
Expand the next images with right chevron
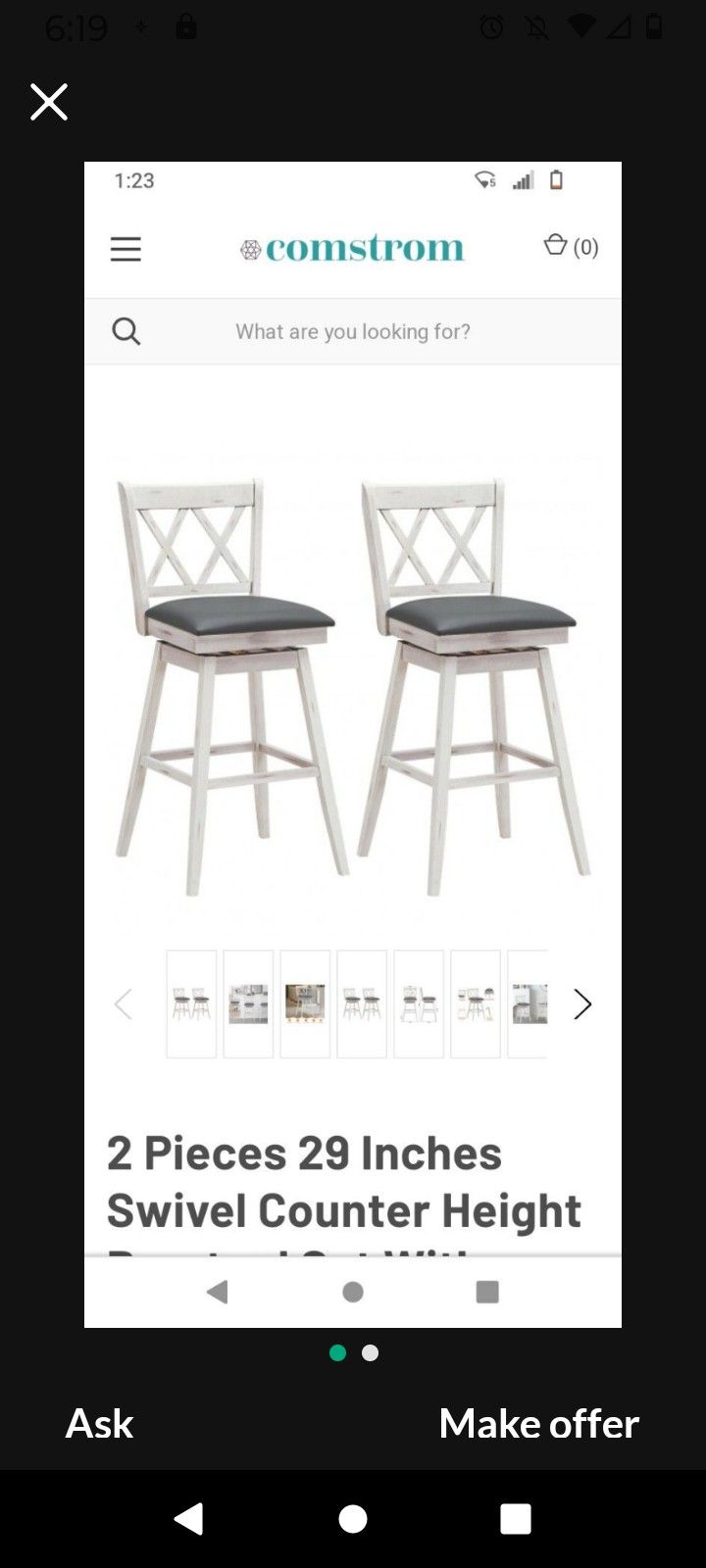582,1004
